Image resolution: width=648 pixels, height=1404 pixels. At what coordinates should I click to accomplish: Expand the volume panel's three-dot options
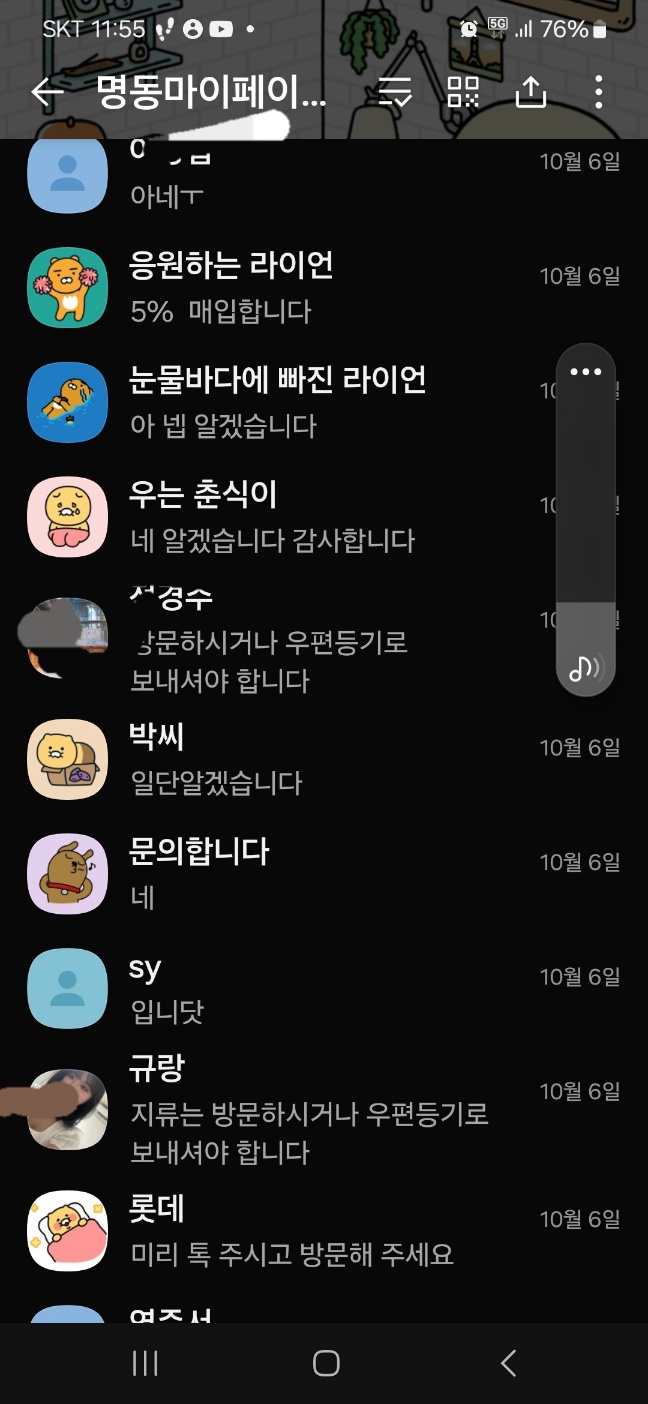585,372
